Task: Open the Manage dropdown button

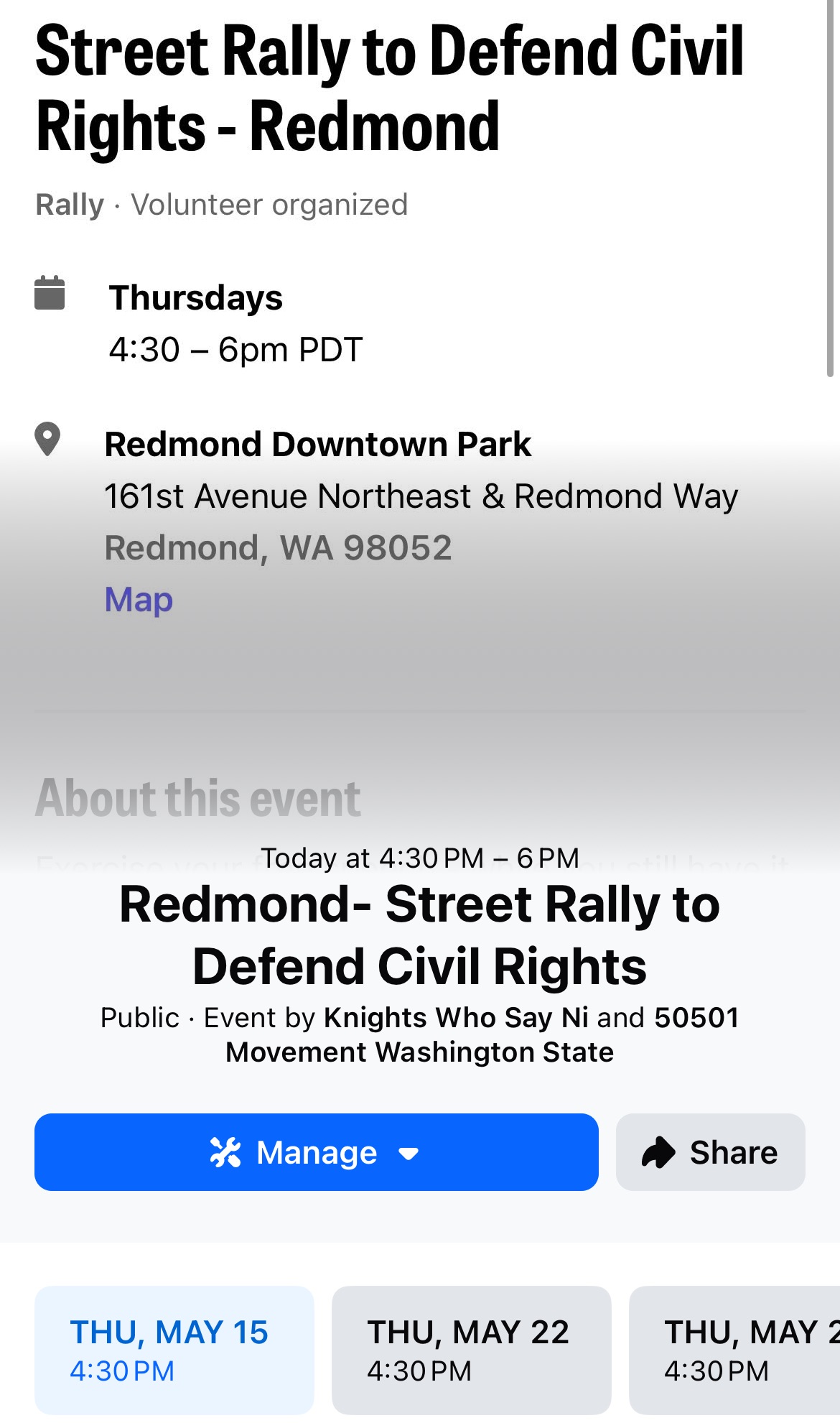Action: point(316,1152)
